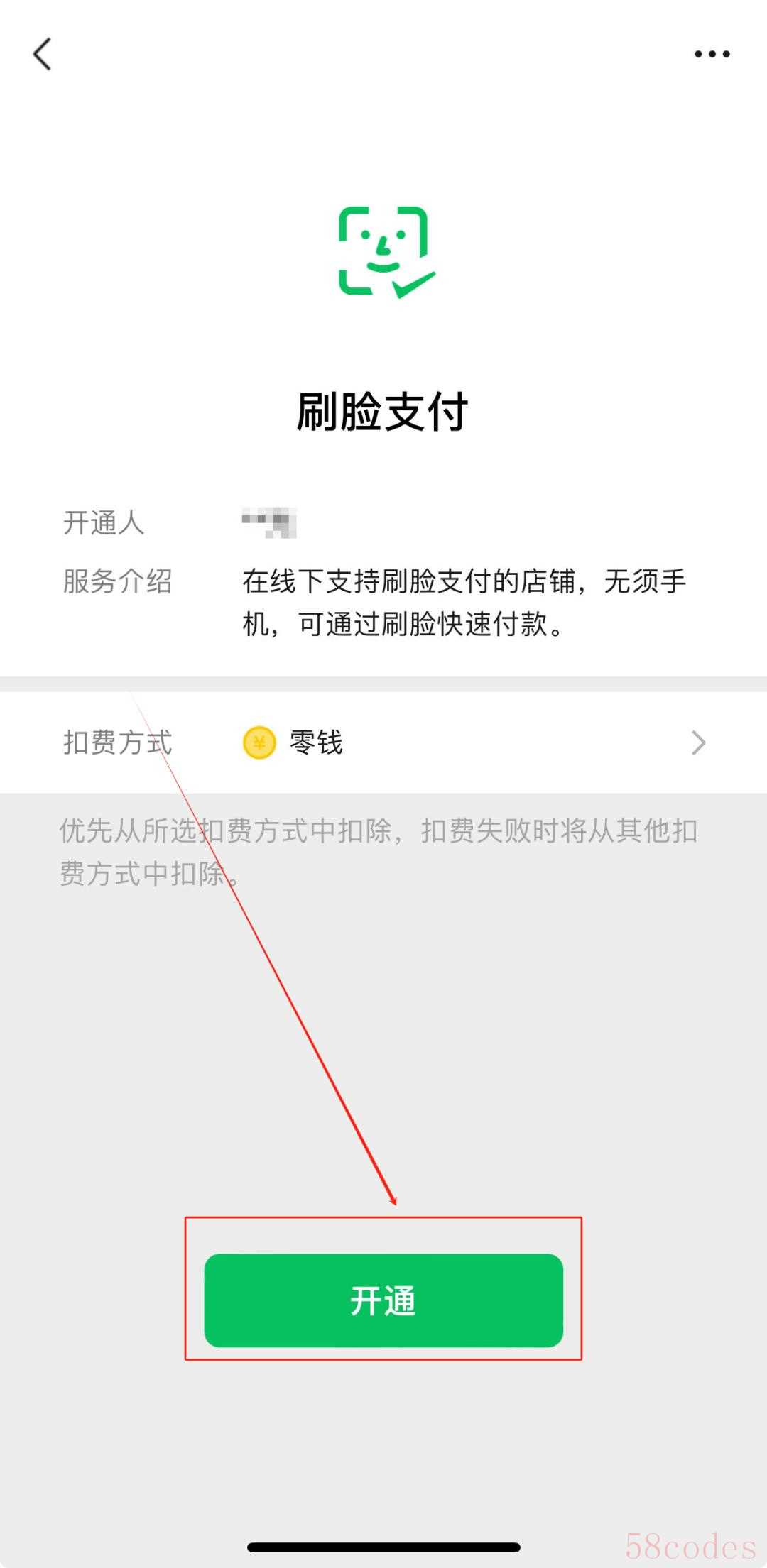
Task: Open the three-dot overflow menu
Action: click(712, 54)
